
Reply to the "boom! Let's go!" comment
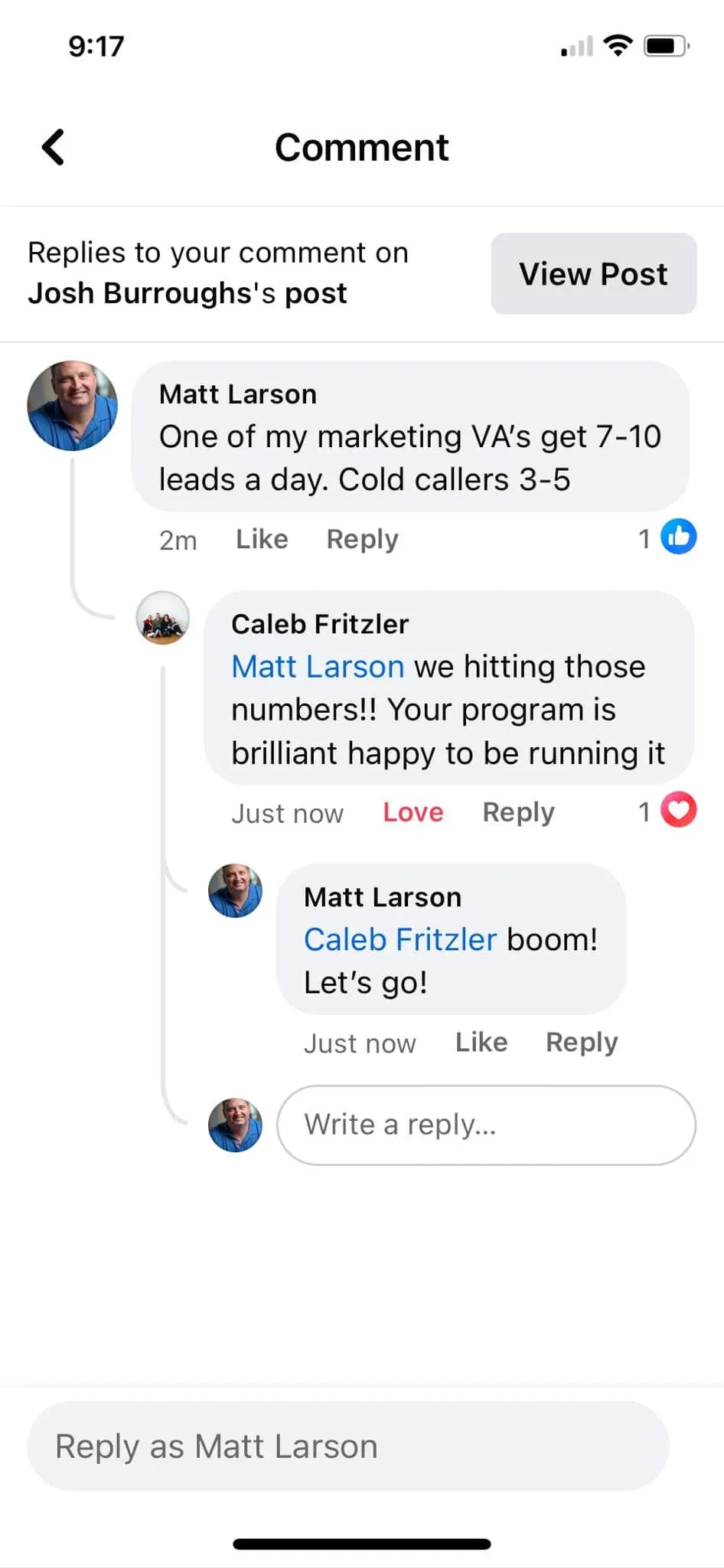(x=582, y=1042)
